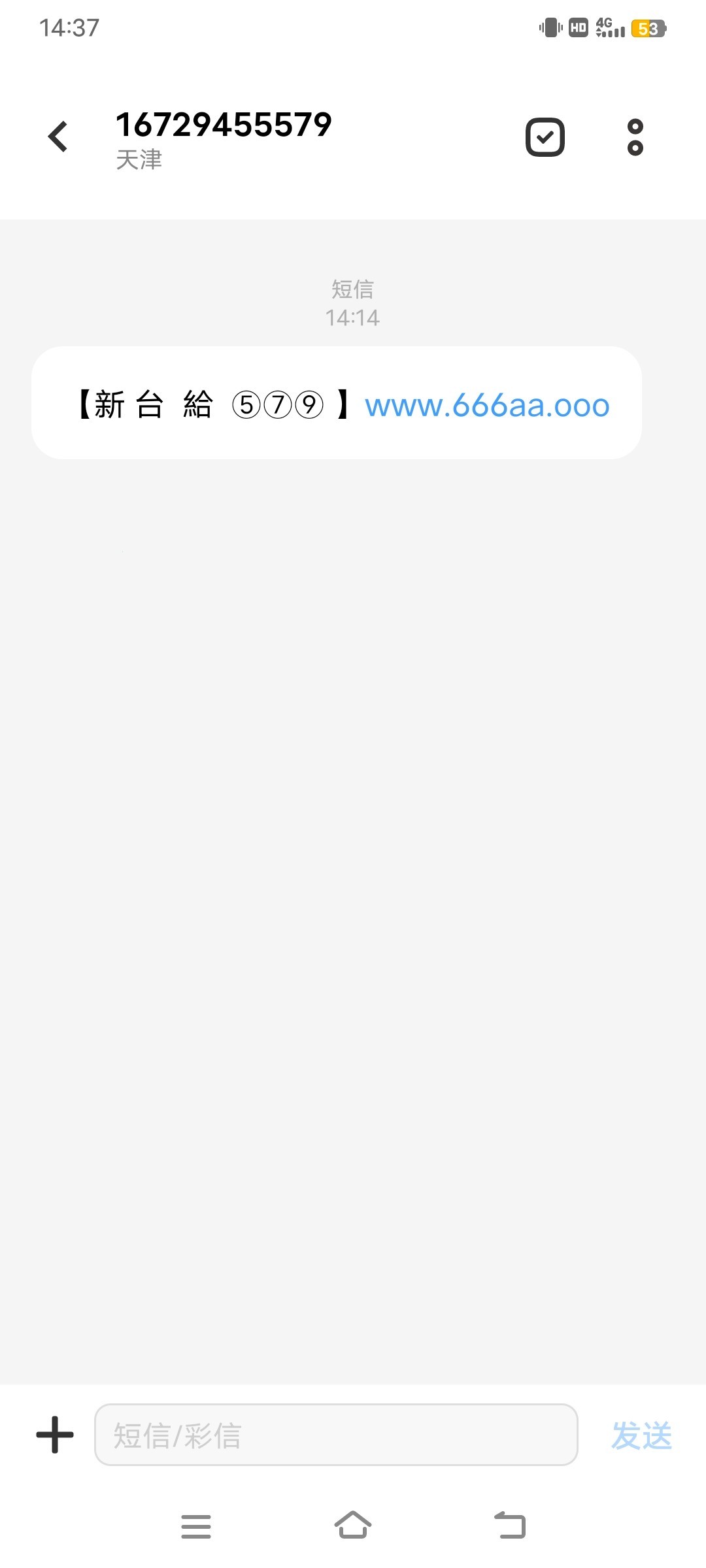Open the overflow menu
The height and width of the screenshot is (1568, 706).
pos(635,137)
